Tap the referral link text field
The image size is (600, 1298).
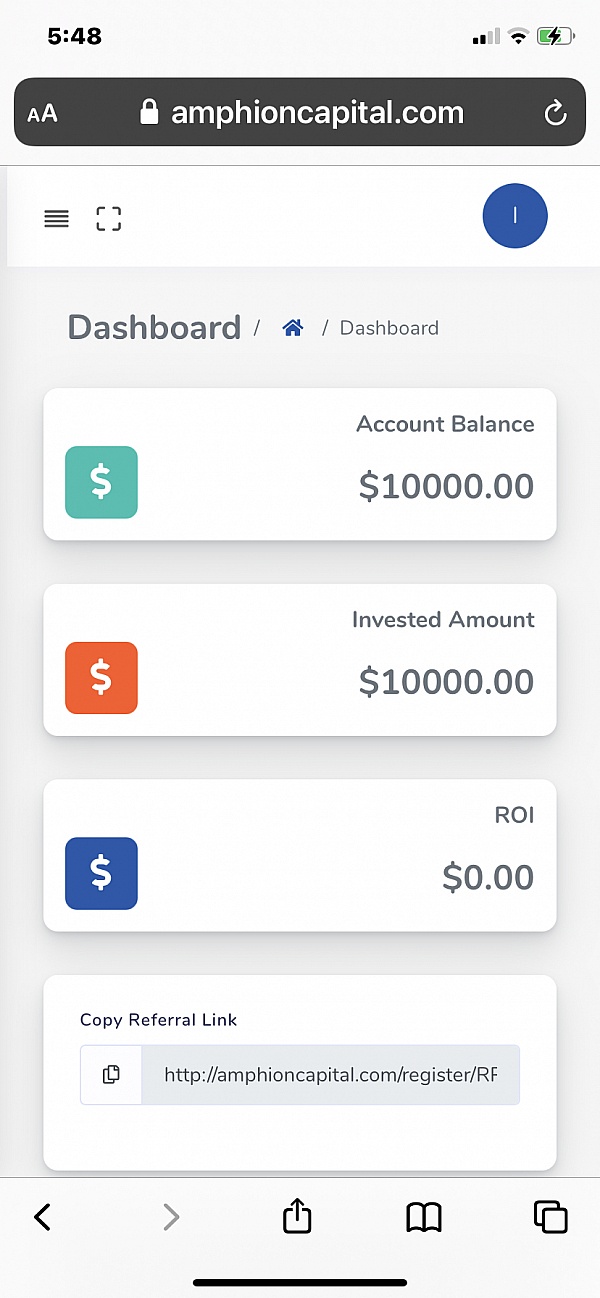[331, 1075]
